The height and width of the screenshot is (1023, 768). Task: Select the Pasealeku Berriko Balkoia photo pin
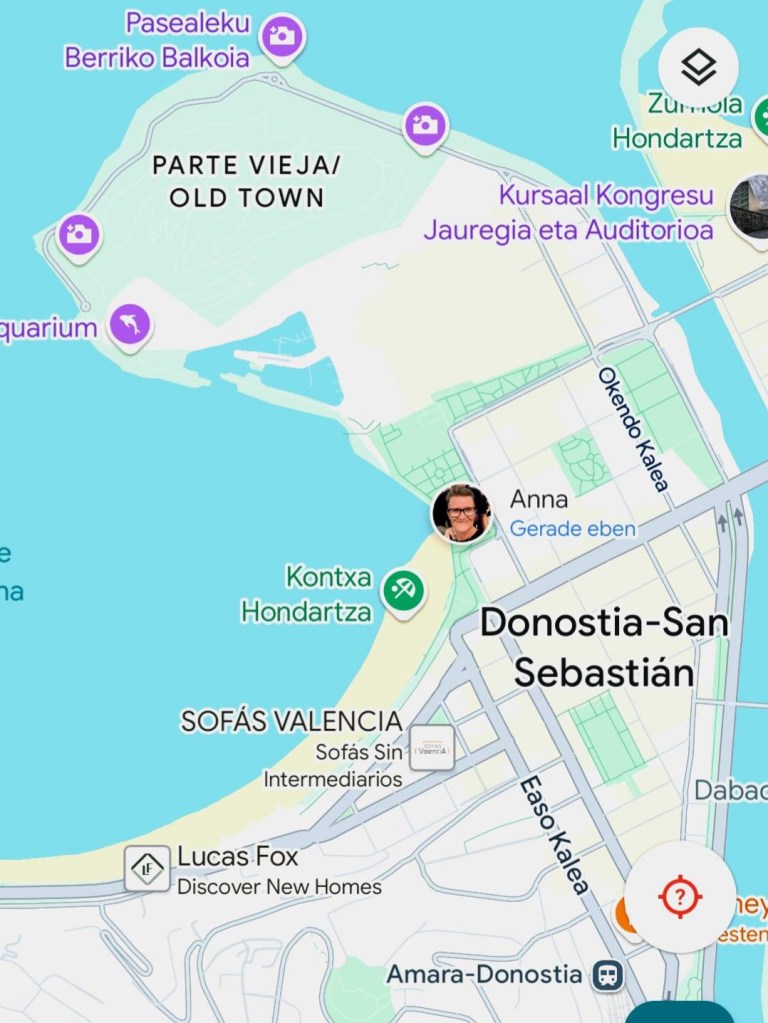tap(282, 37)
